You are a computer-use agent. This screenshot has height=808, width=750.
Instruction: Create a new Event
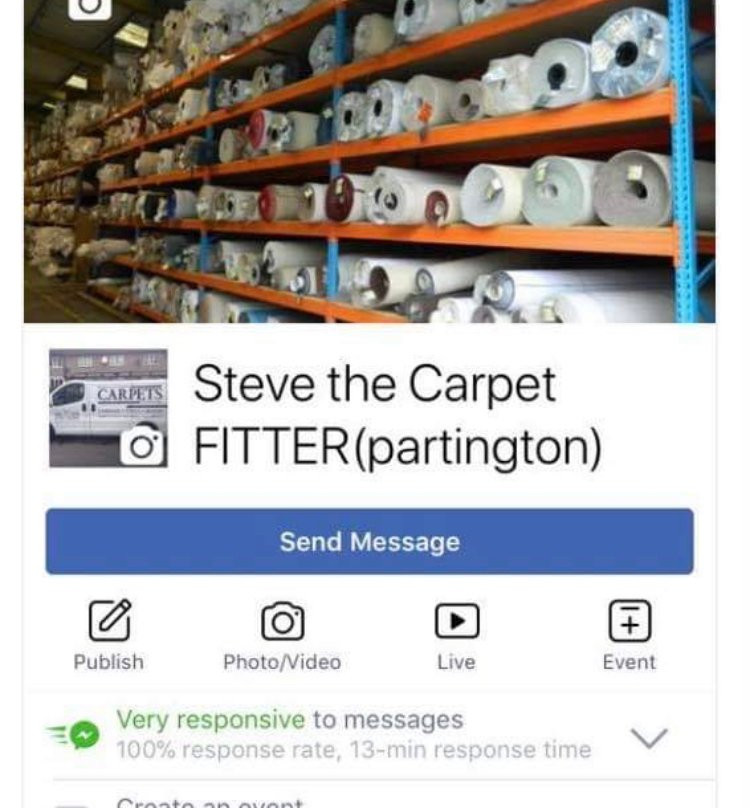[629, 635]
